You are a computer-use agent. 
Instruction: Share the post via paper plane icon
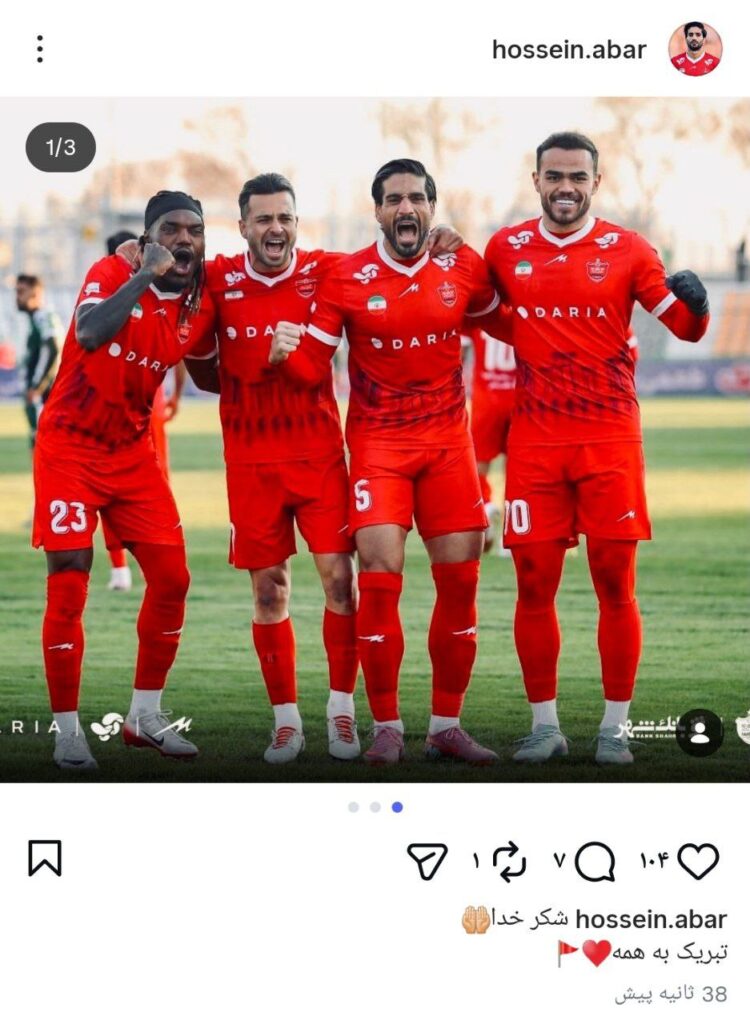click(427, 861)
